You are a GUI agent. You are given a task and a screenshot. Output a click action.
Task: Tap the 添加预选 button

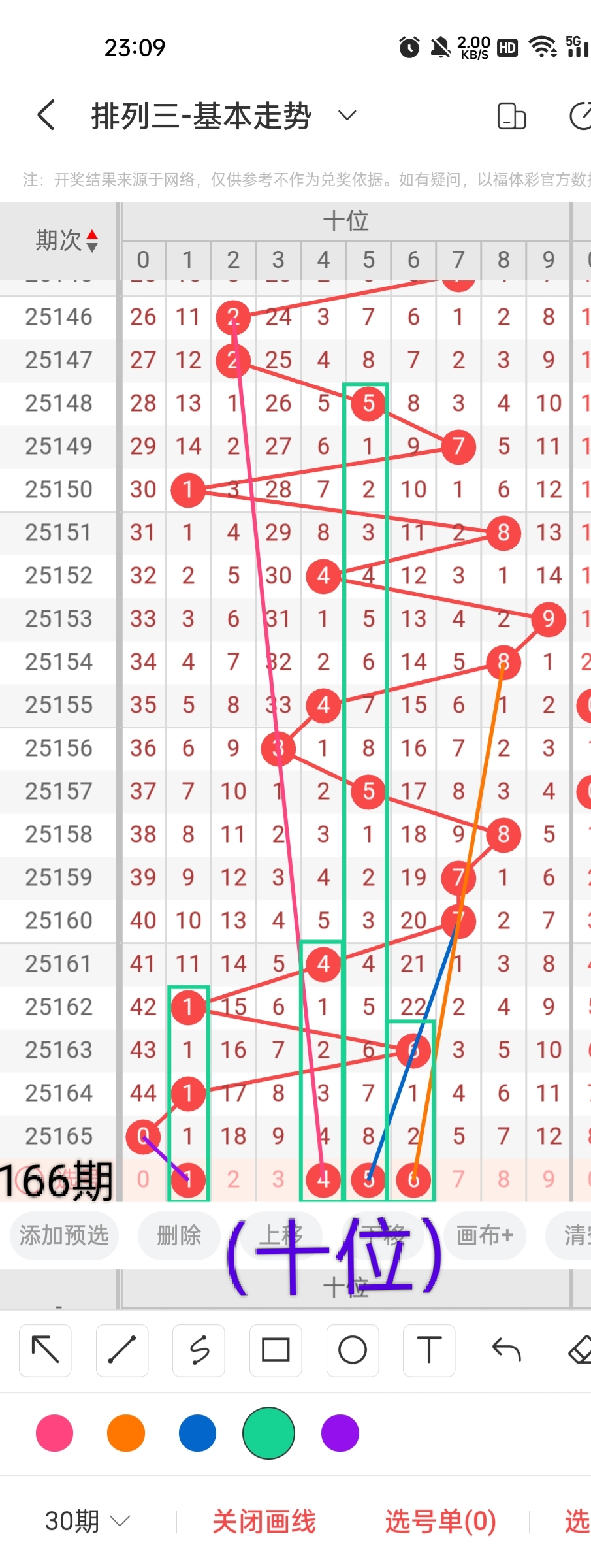64,1235
